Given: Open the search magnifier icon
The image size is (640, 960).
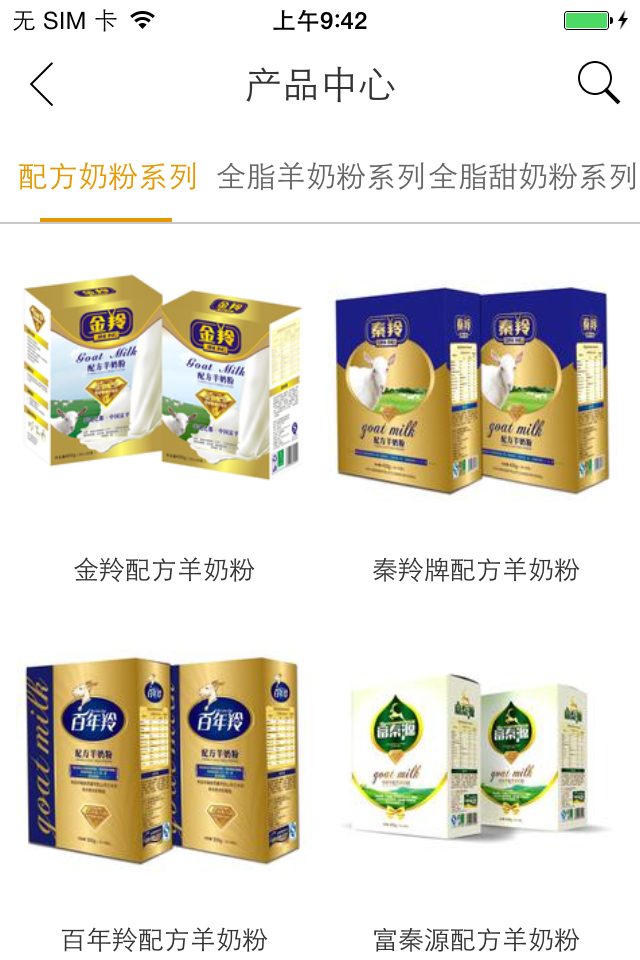Looking at the screenshot, I should 598,84.
